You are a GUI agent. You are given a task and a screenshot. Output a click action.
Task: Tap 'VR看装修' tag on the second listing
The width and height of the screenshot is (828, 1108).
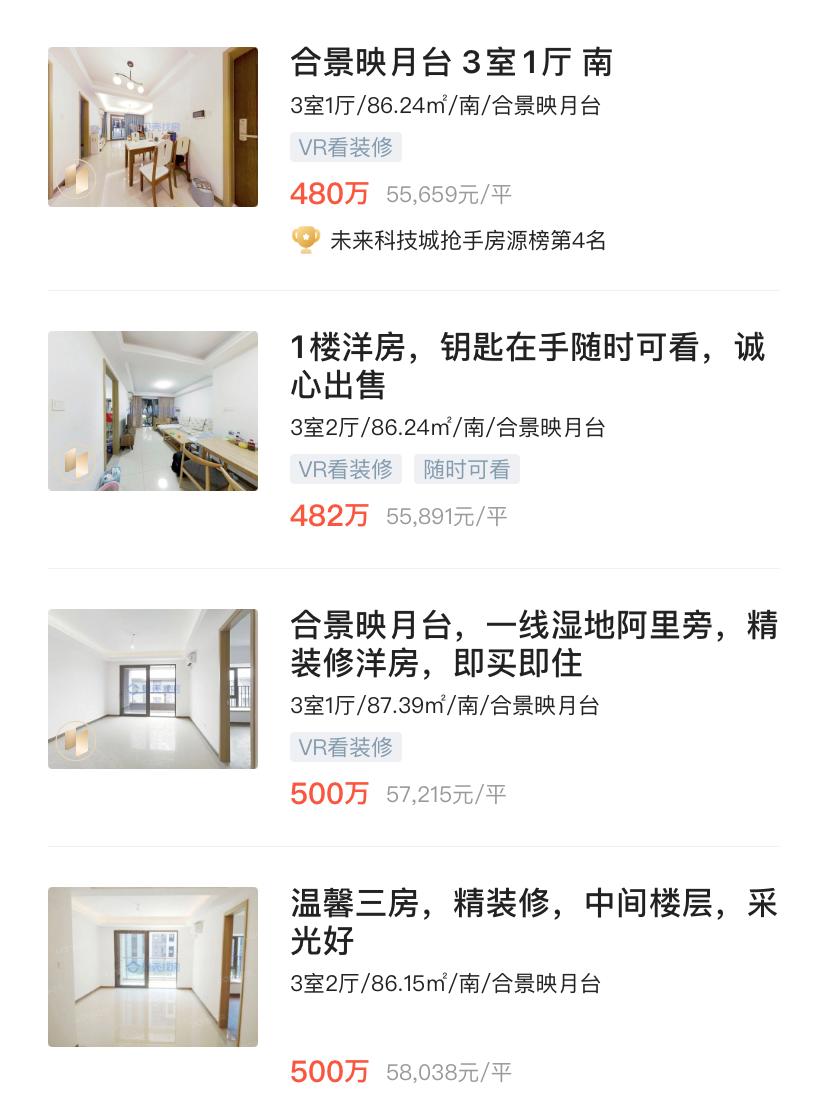point(346,469)
